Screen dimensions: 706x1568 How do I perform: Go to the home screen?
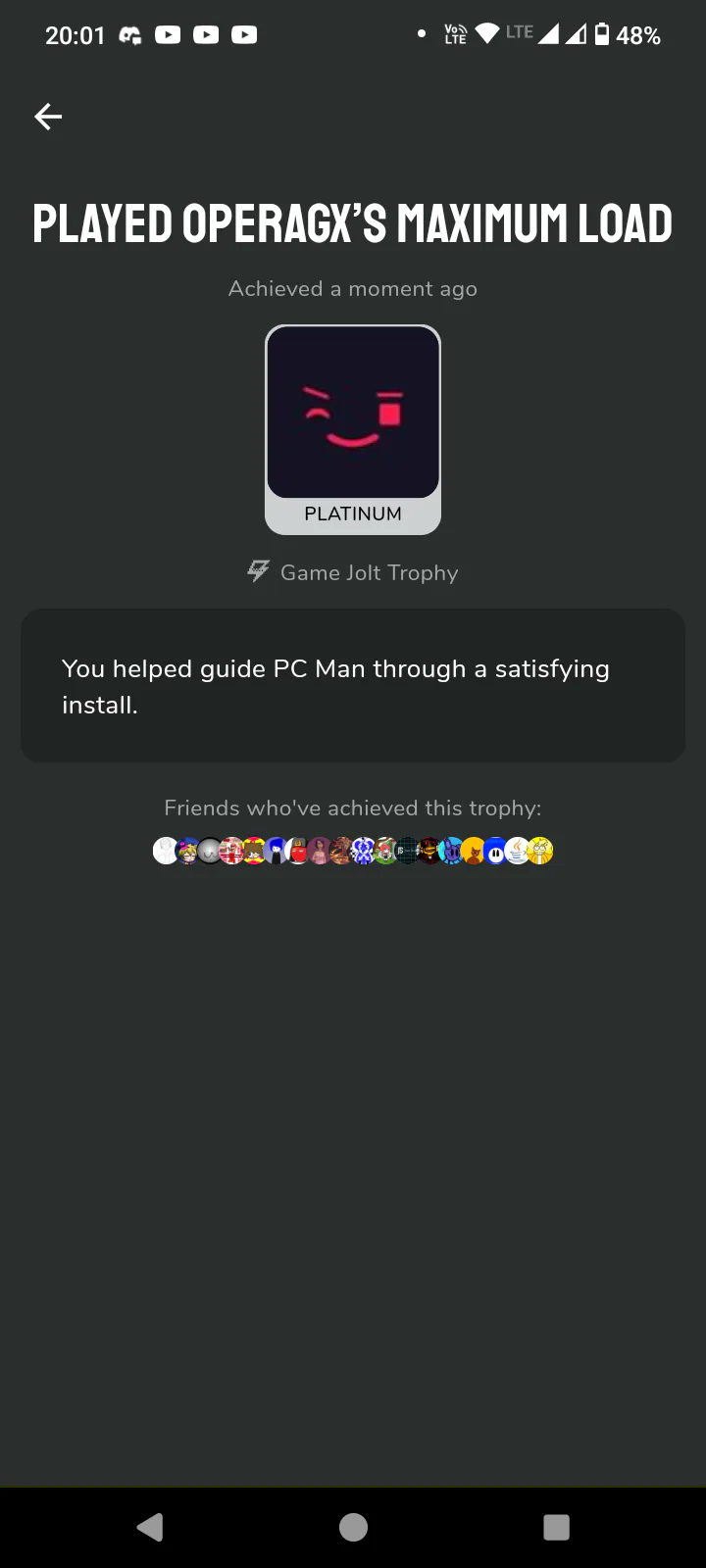(x=353, y=1527)
